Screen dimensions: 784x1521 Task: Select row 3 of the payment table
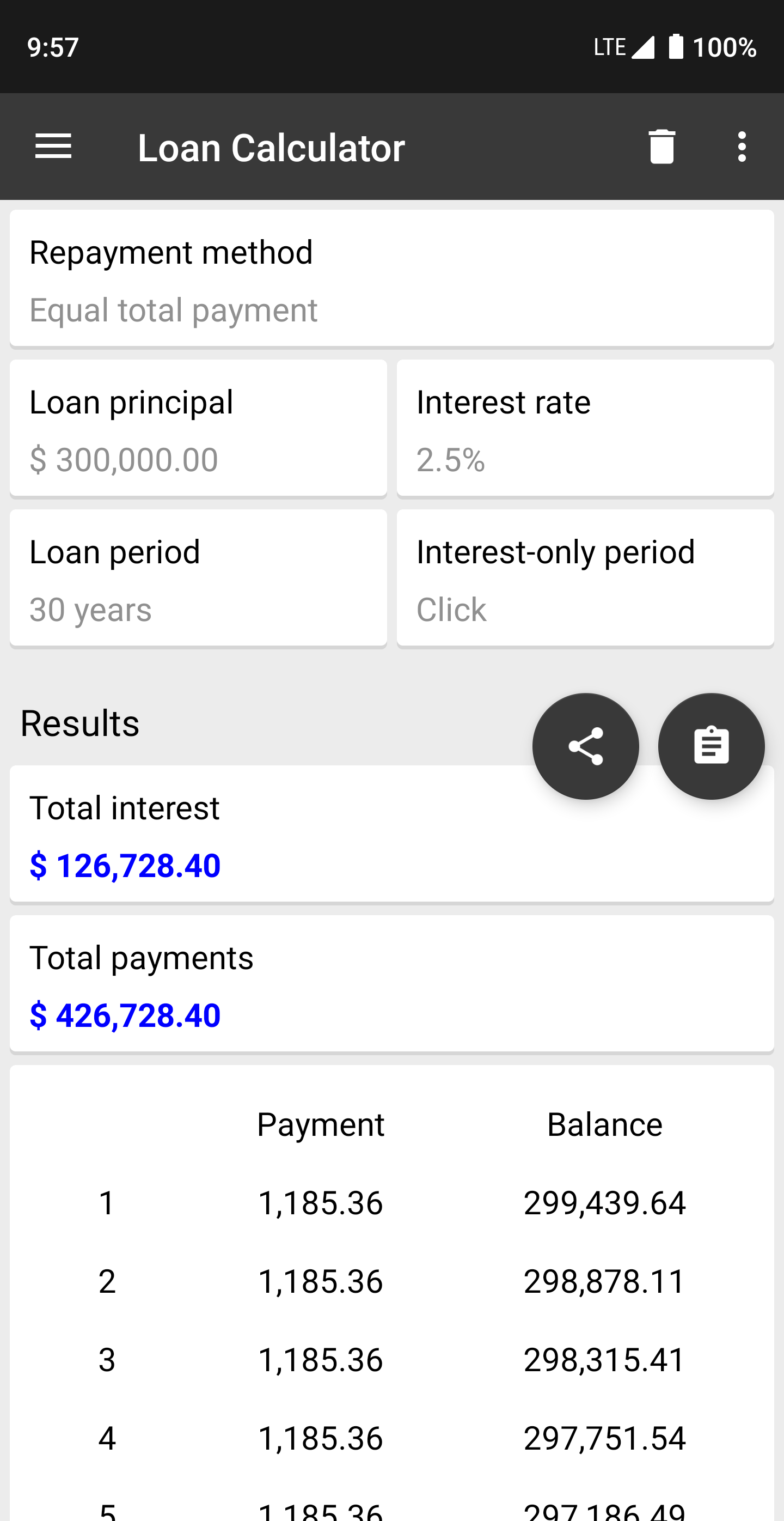(x=391, y=1359)
